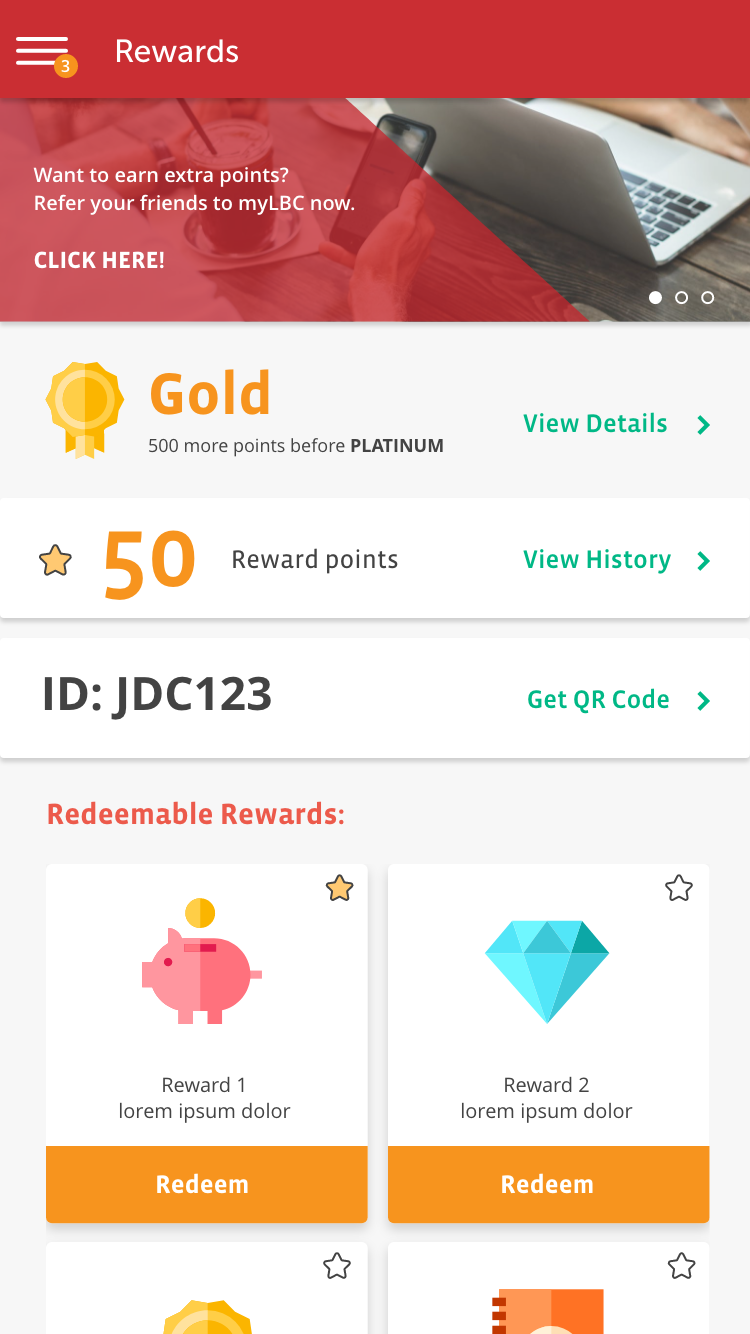Get QR Code for ID JDC123
The width and height of the screenshot is (750, 1334).
(x=617, y=700)
